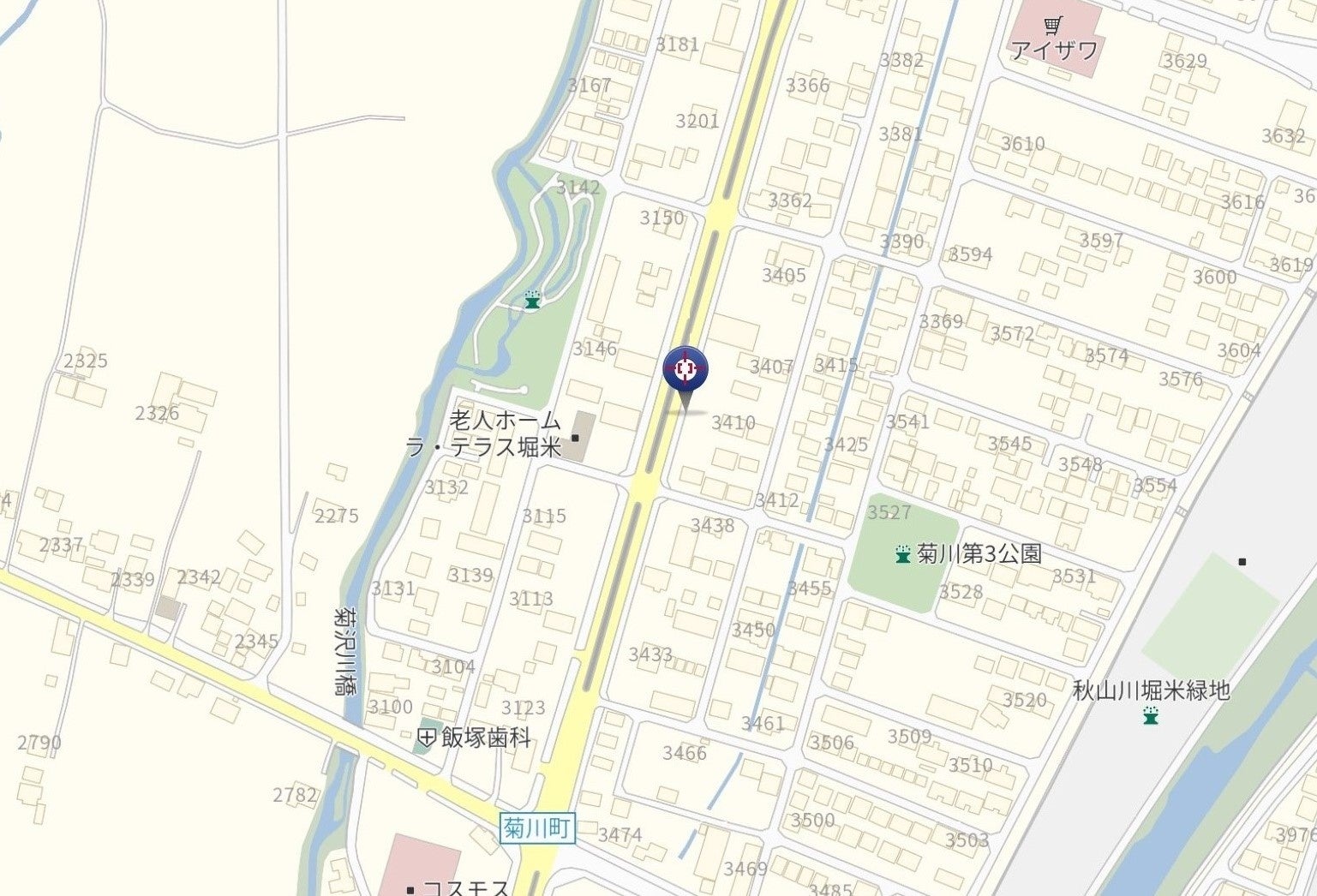Open the 菊川第3公園 park marker

(x=902, y=554)
